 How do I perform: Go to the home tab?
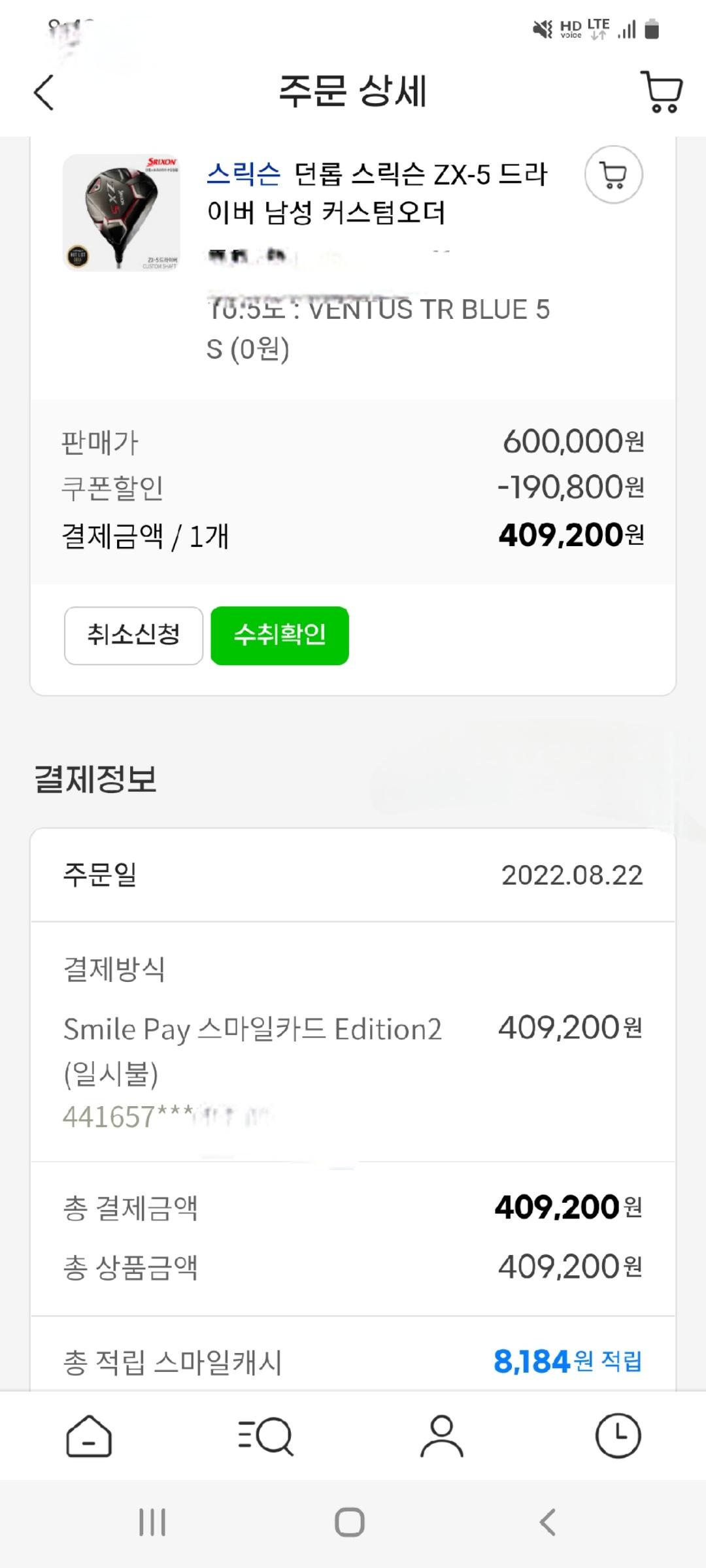point(89,1435)
